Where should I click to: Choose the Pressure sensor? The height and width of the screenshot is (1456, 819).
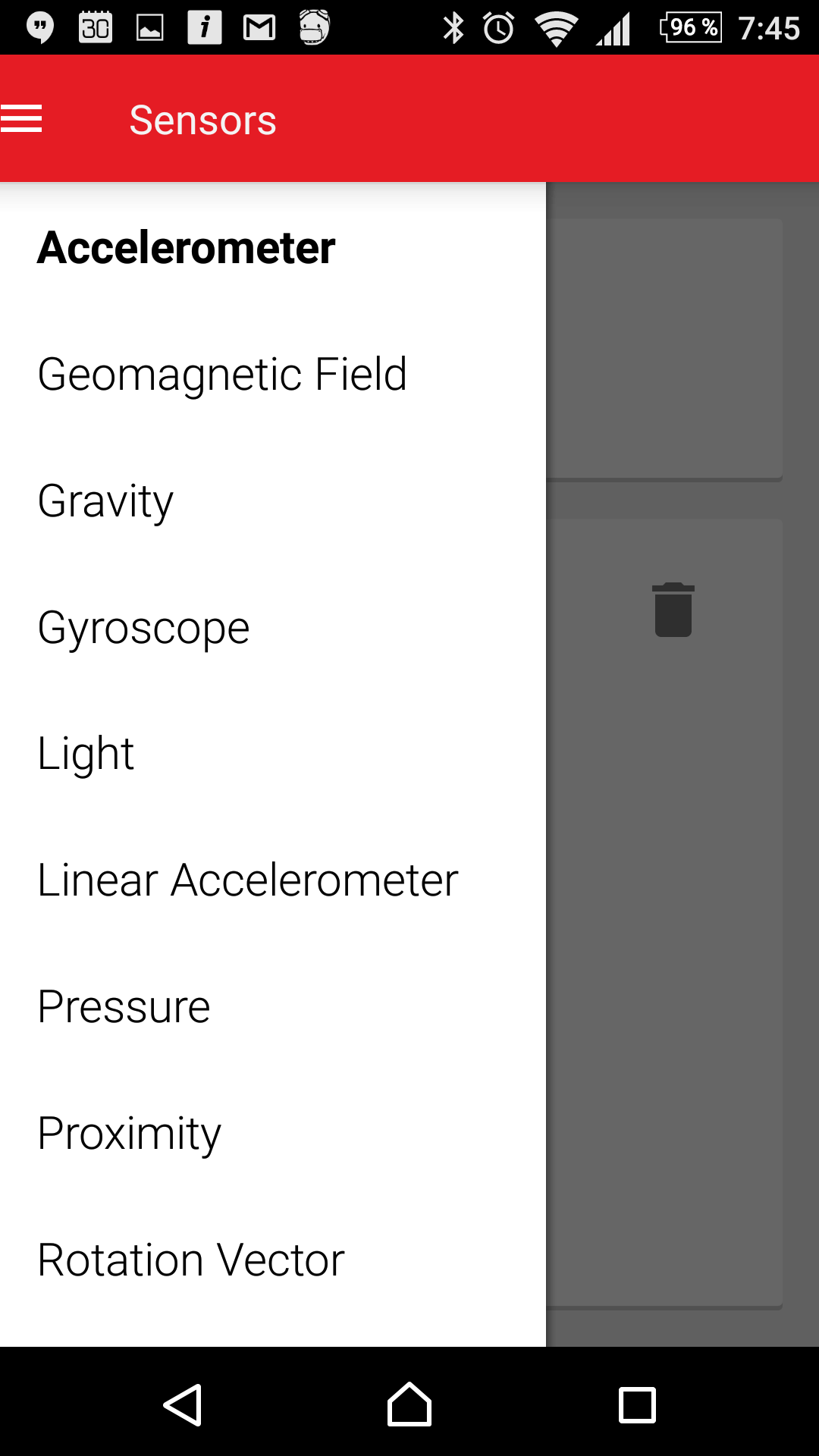(273, 1007)
